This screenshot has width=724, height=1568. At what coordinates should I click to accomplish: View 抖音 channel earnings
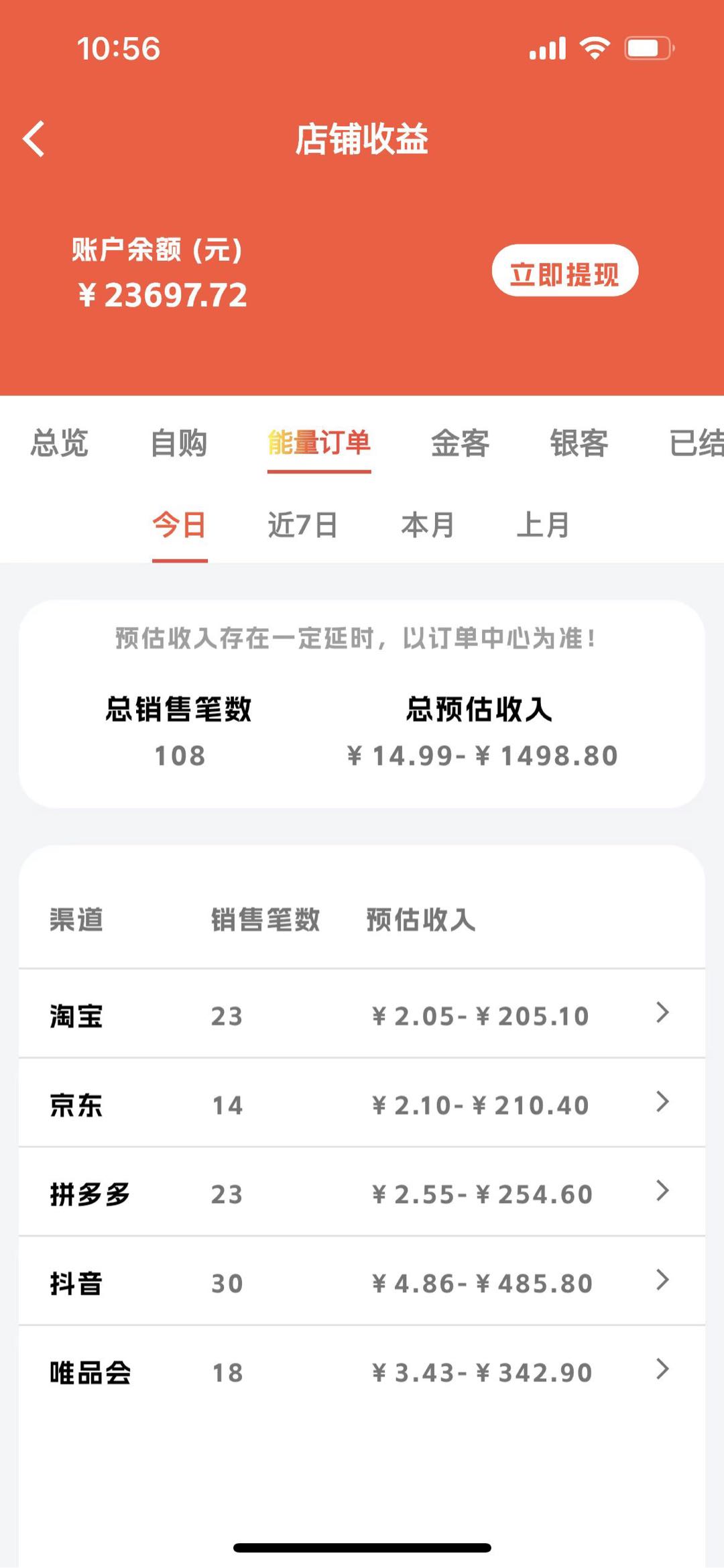(362, 1282)
